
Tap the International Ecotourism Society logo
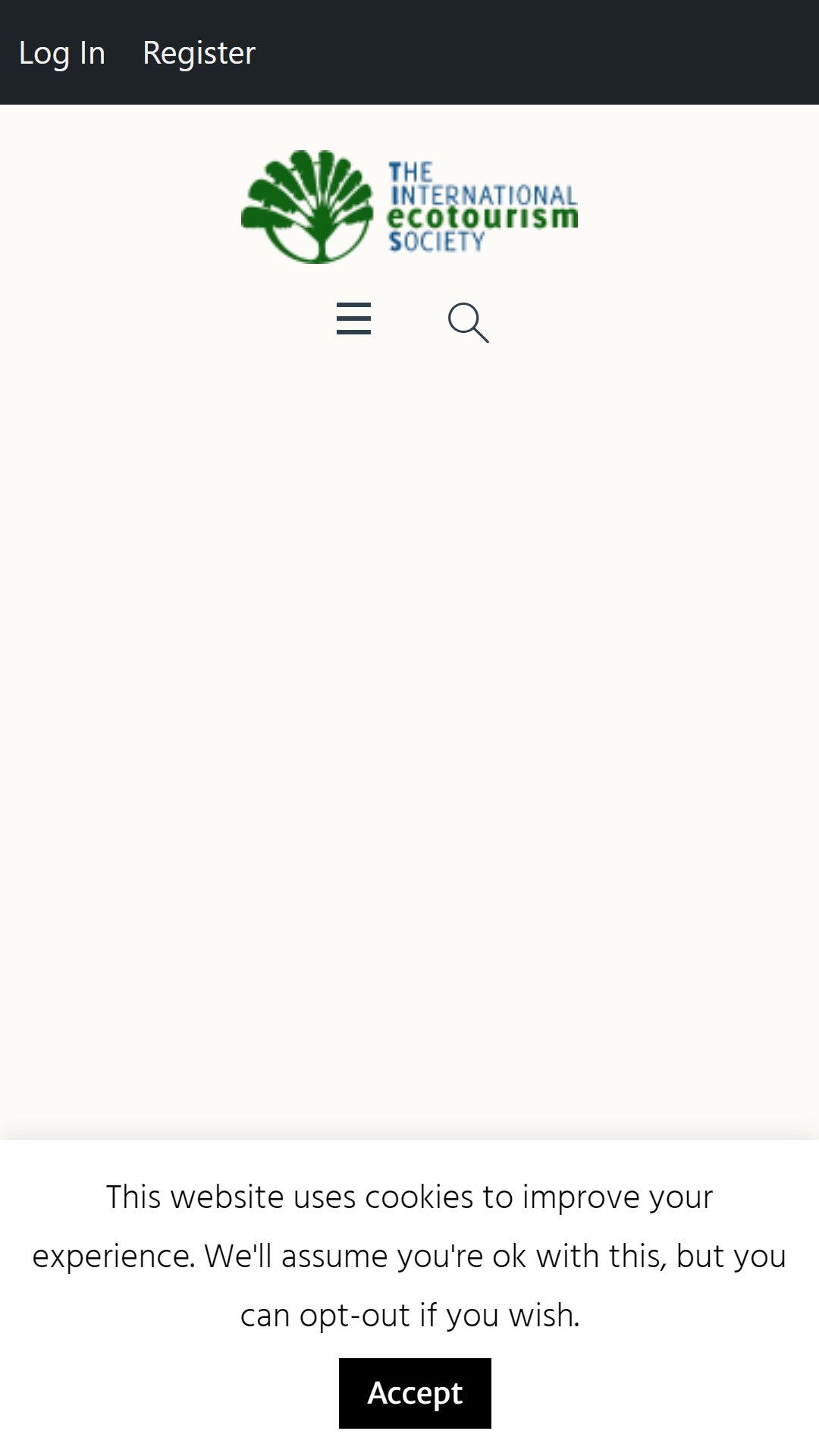[x=409, y=206]
